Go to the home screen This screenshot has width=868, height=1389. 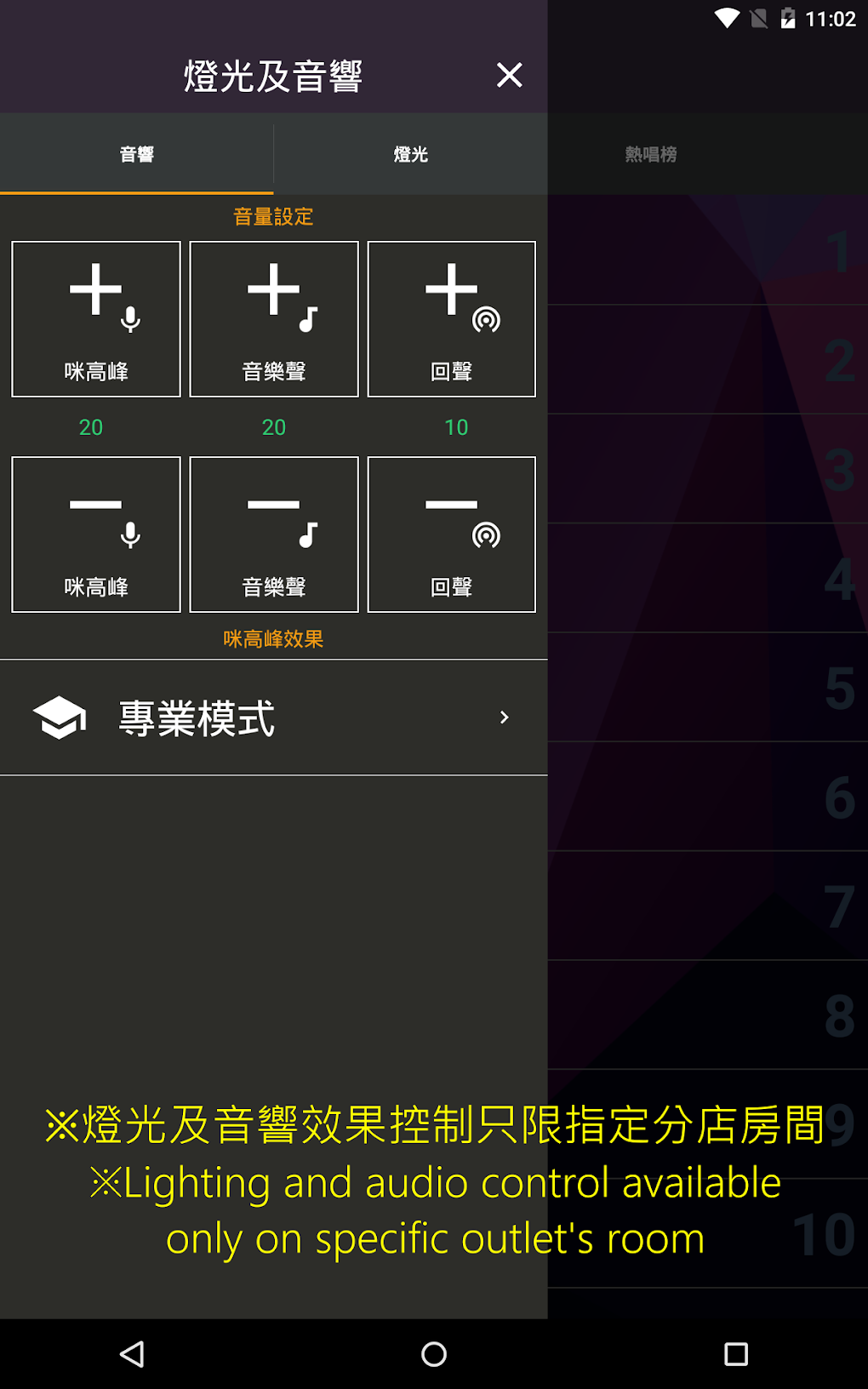(x=434, y=1354)
